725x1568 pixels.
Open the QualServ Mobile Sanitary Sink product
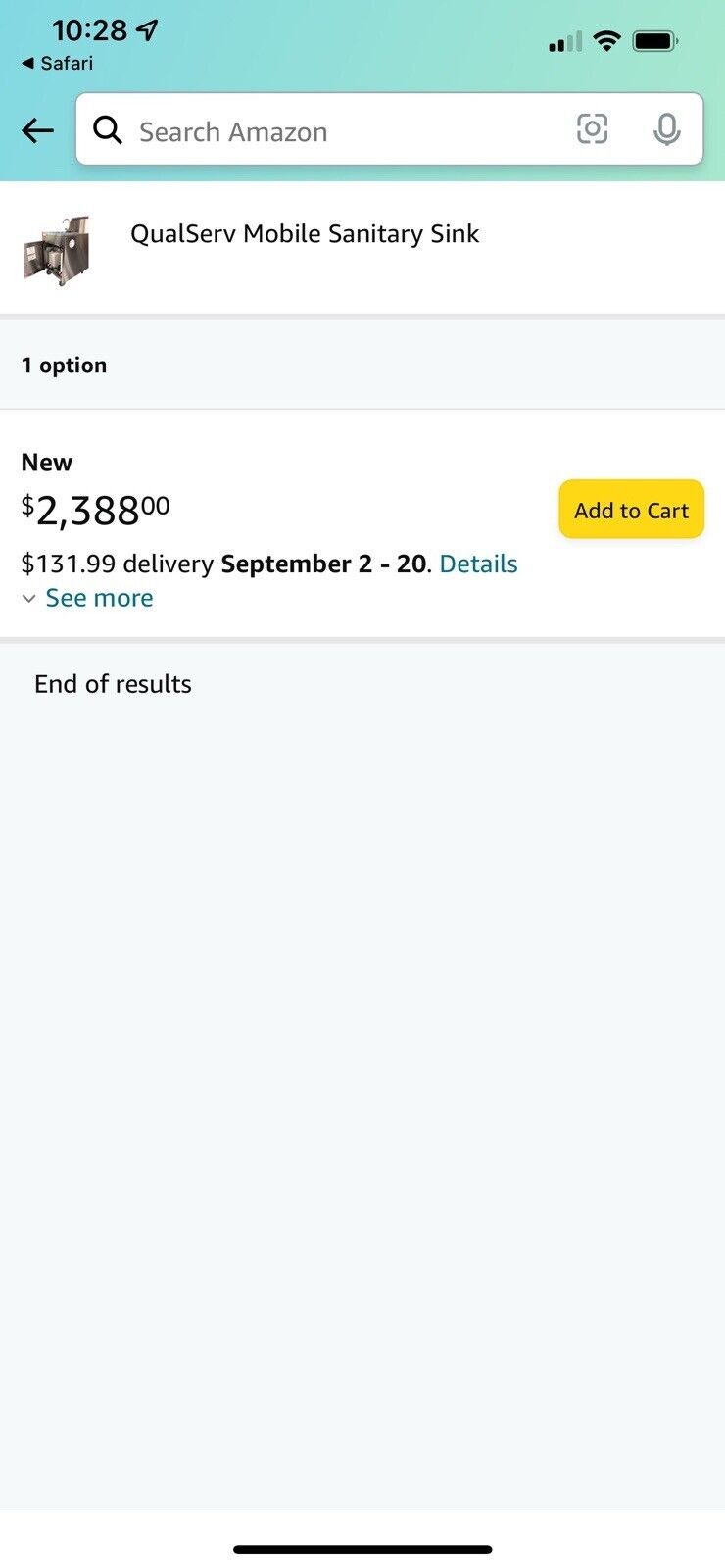pos(305,234)
